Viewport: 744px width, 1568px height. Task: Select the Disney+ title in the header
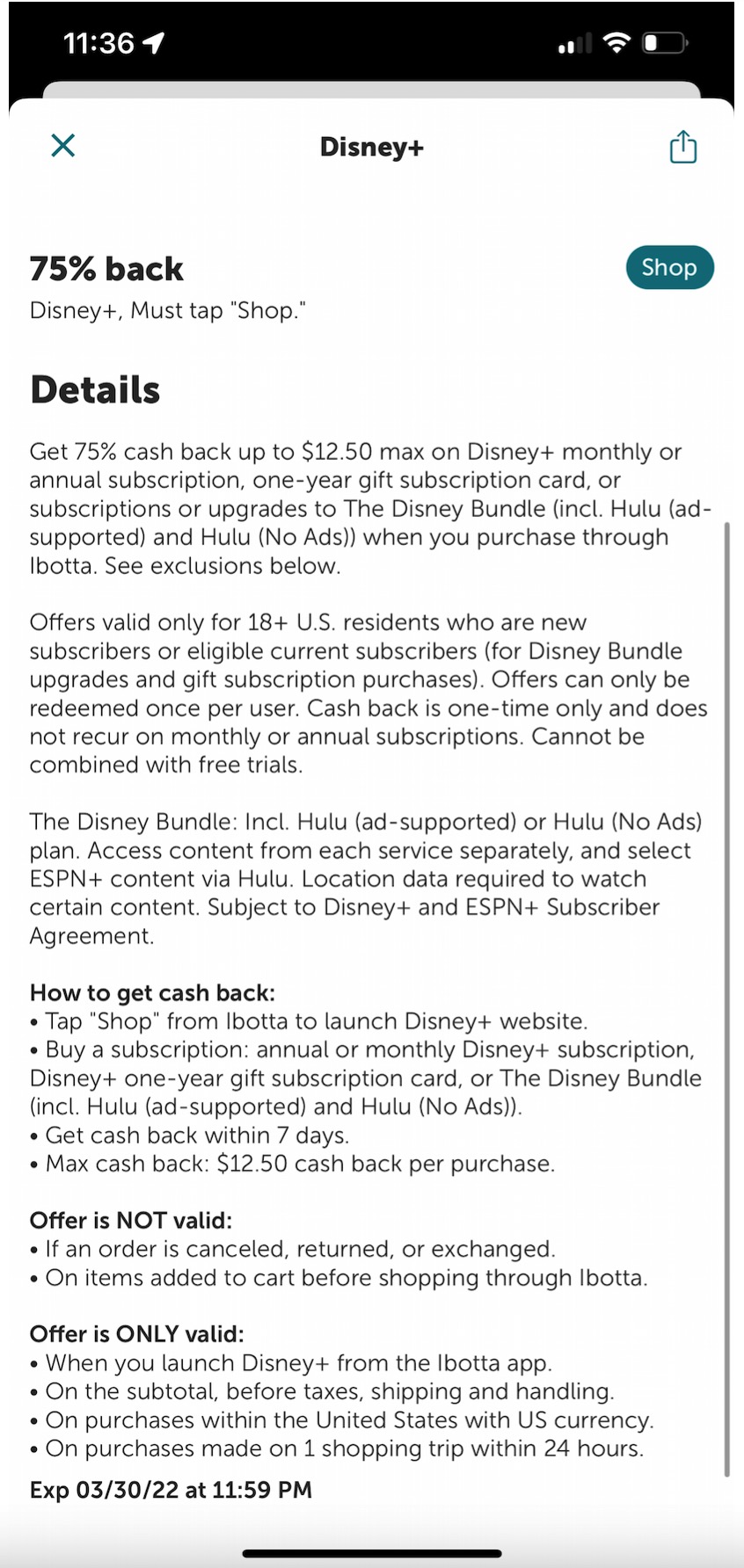click(371, 147)
